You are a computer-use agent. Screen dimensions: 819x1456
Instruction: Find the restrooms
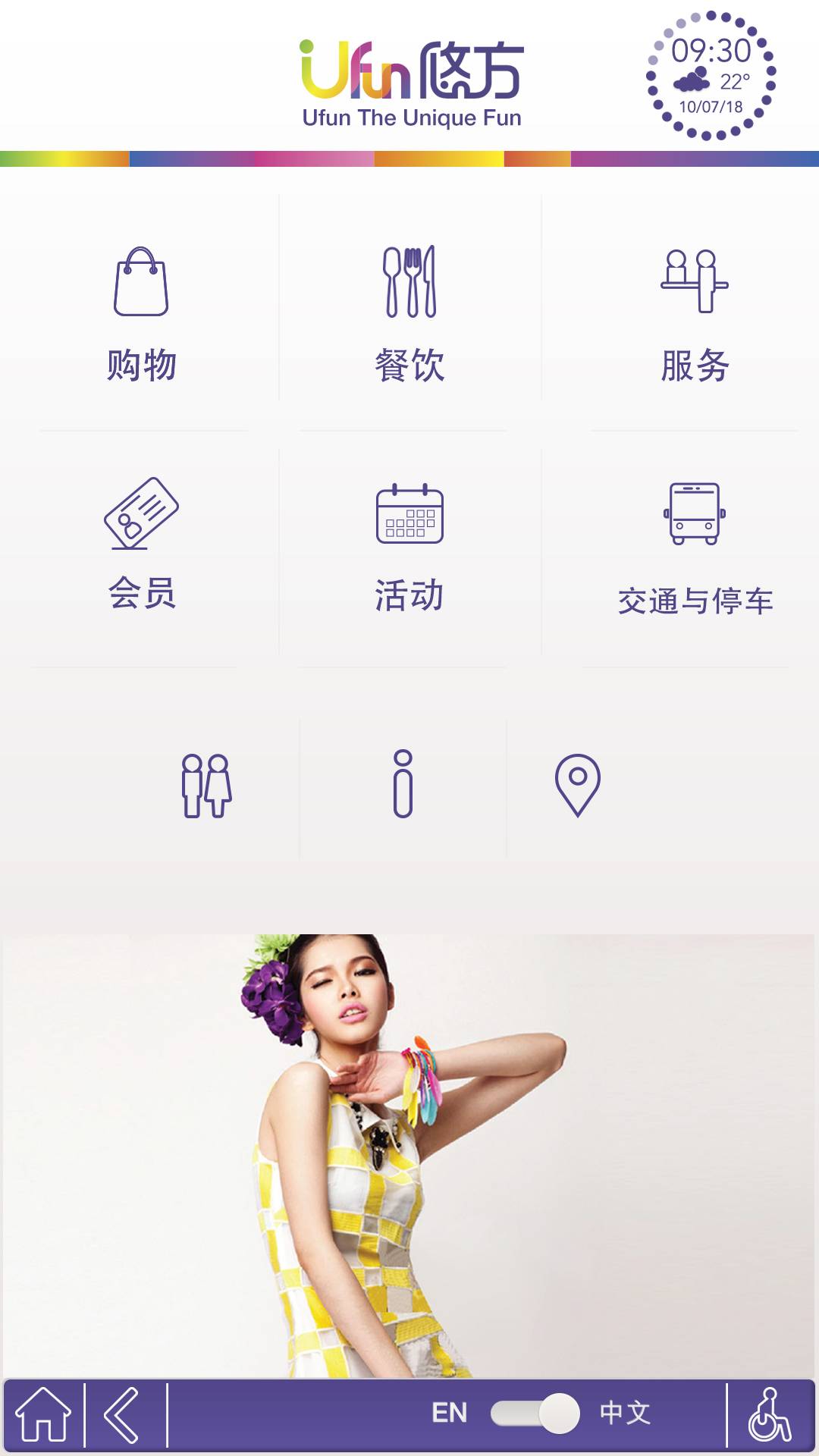(x=206, y=786)
